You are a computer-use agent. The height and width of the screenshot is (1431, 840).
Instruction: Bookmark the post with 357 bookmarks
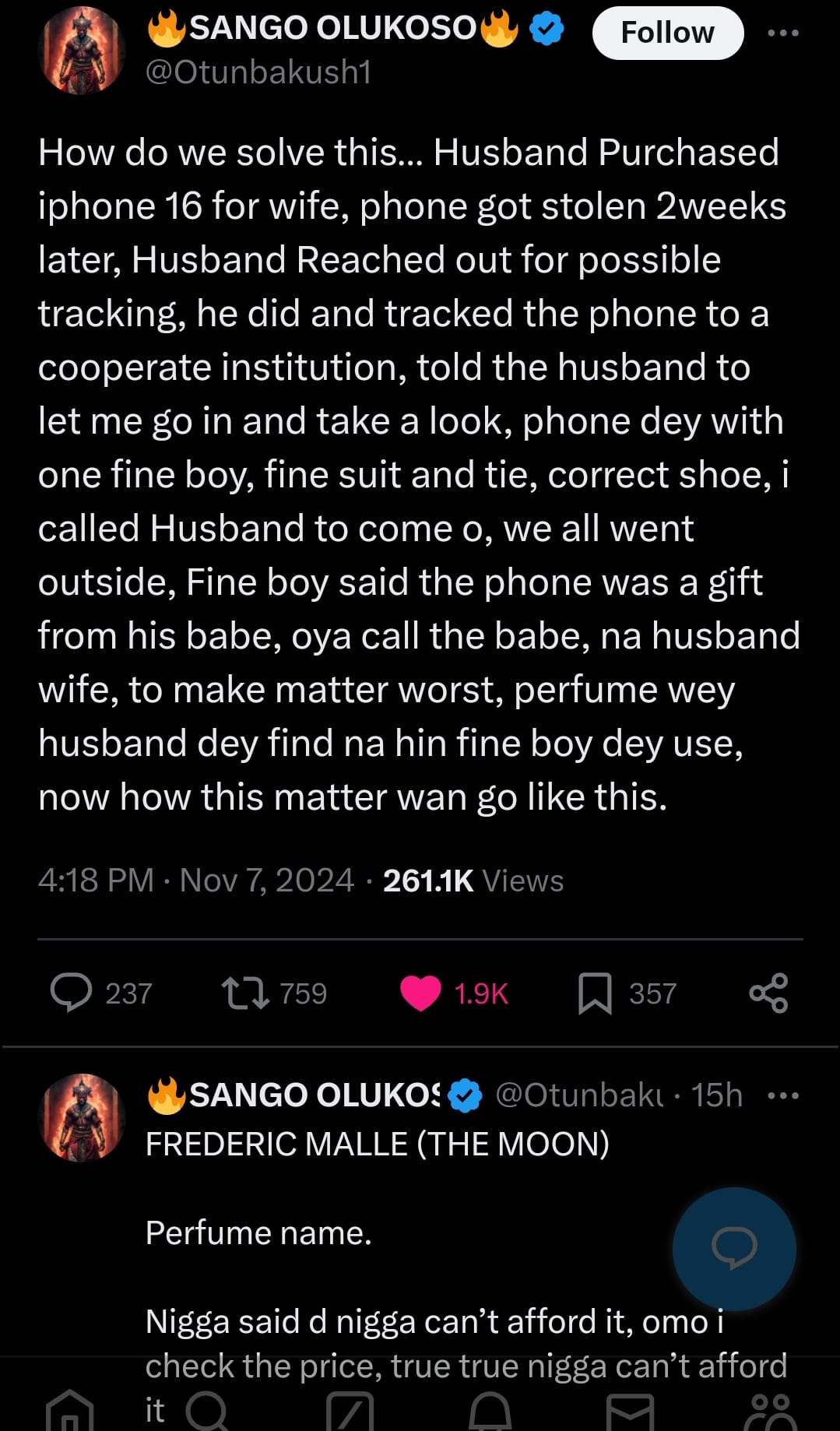(595, 994)
